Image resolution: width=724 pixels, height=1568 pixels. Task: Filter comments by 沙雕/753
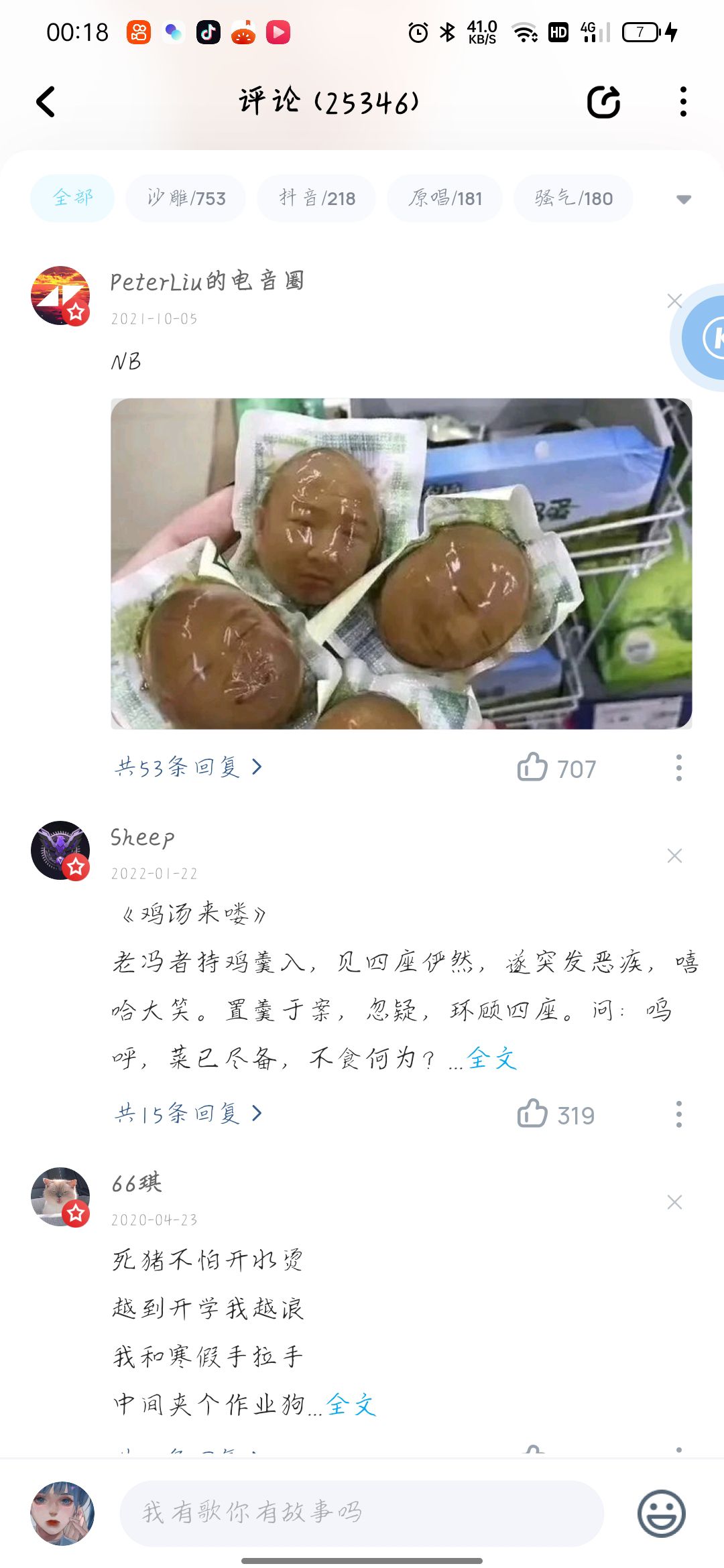[186, 198]
